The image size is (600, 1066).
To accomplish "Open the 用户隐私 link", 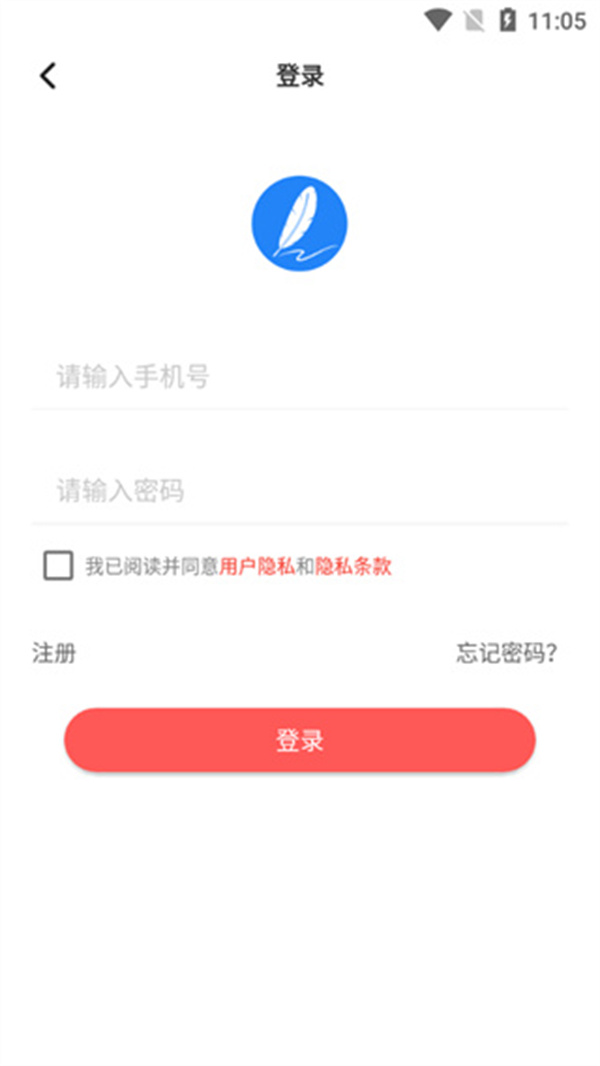I will point(257,567).
